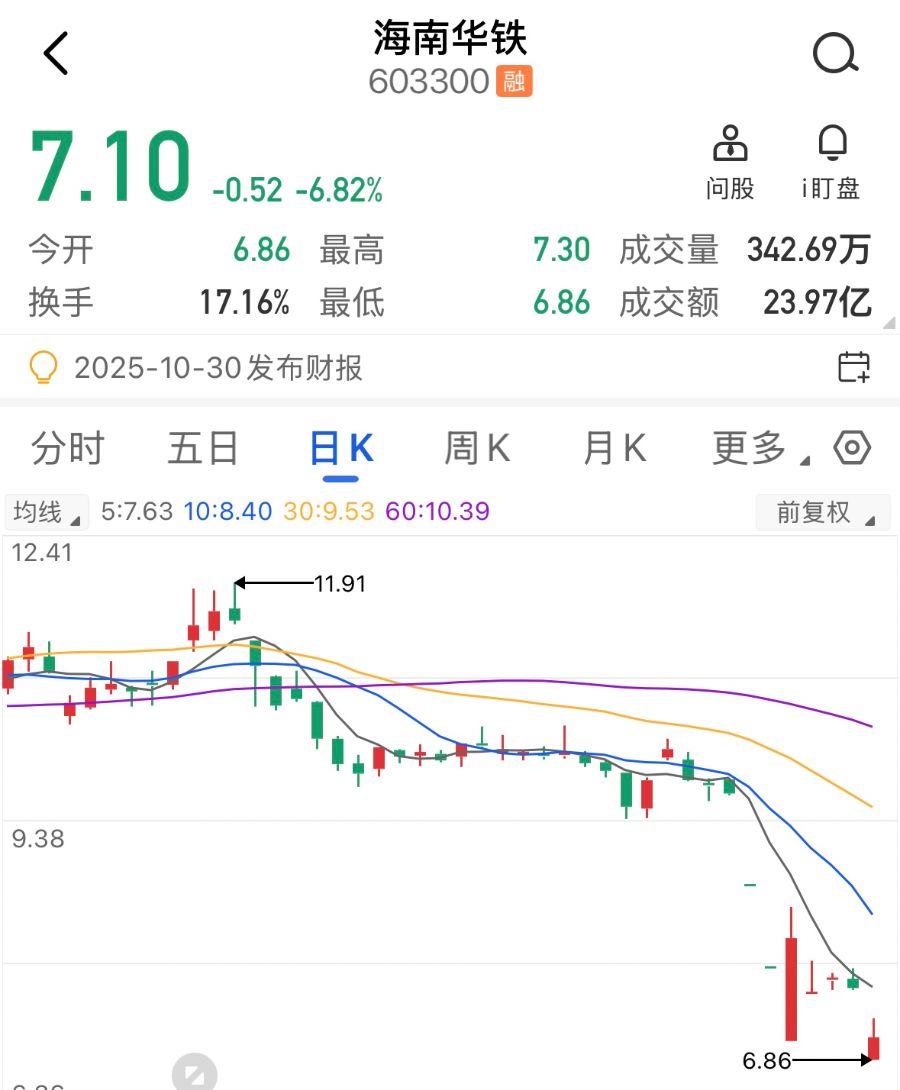Expand the quote details corner arrow

coord(888,322)
